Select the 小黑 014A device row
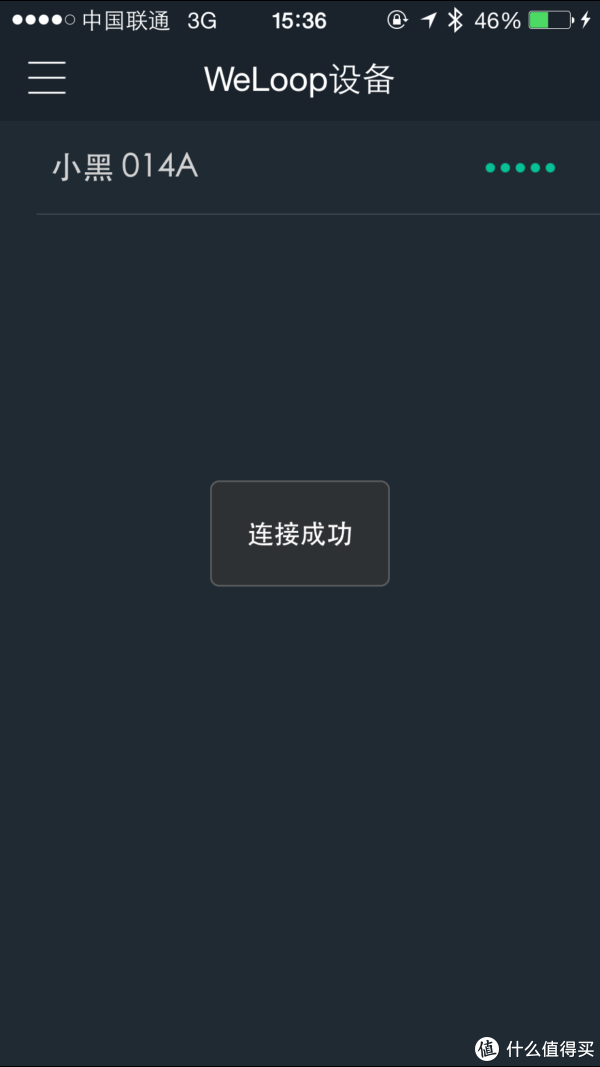 [300, 167]
